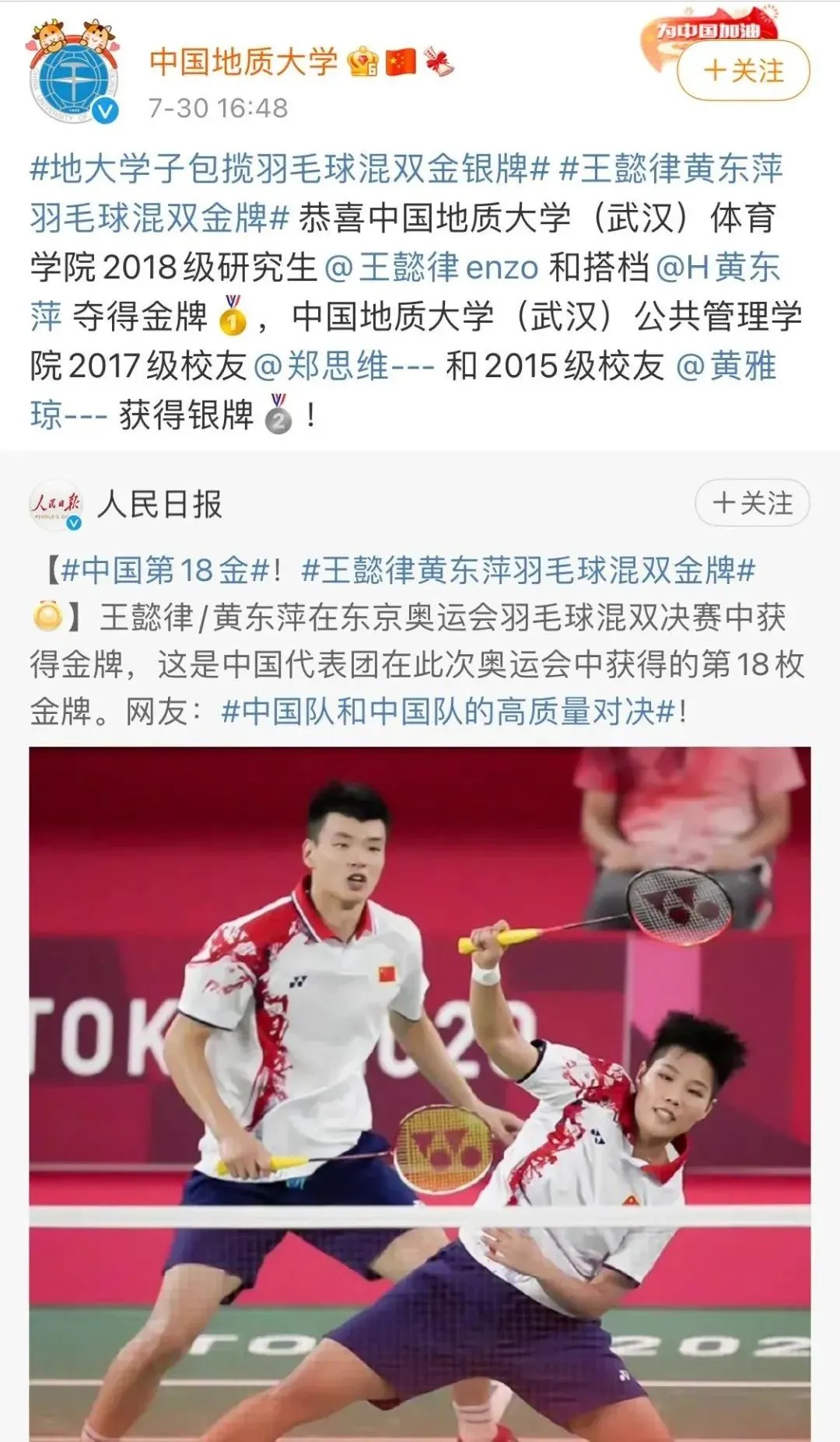Open mention @王懿律enzo

(431, 267)
